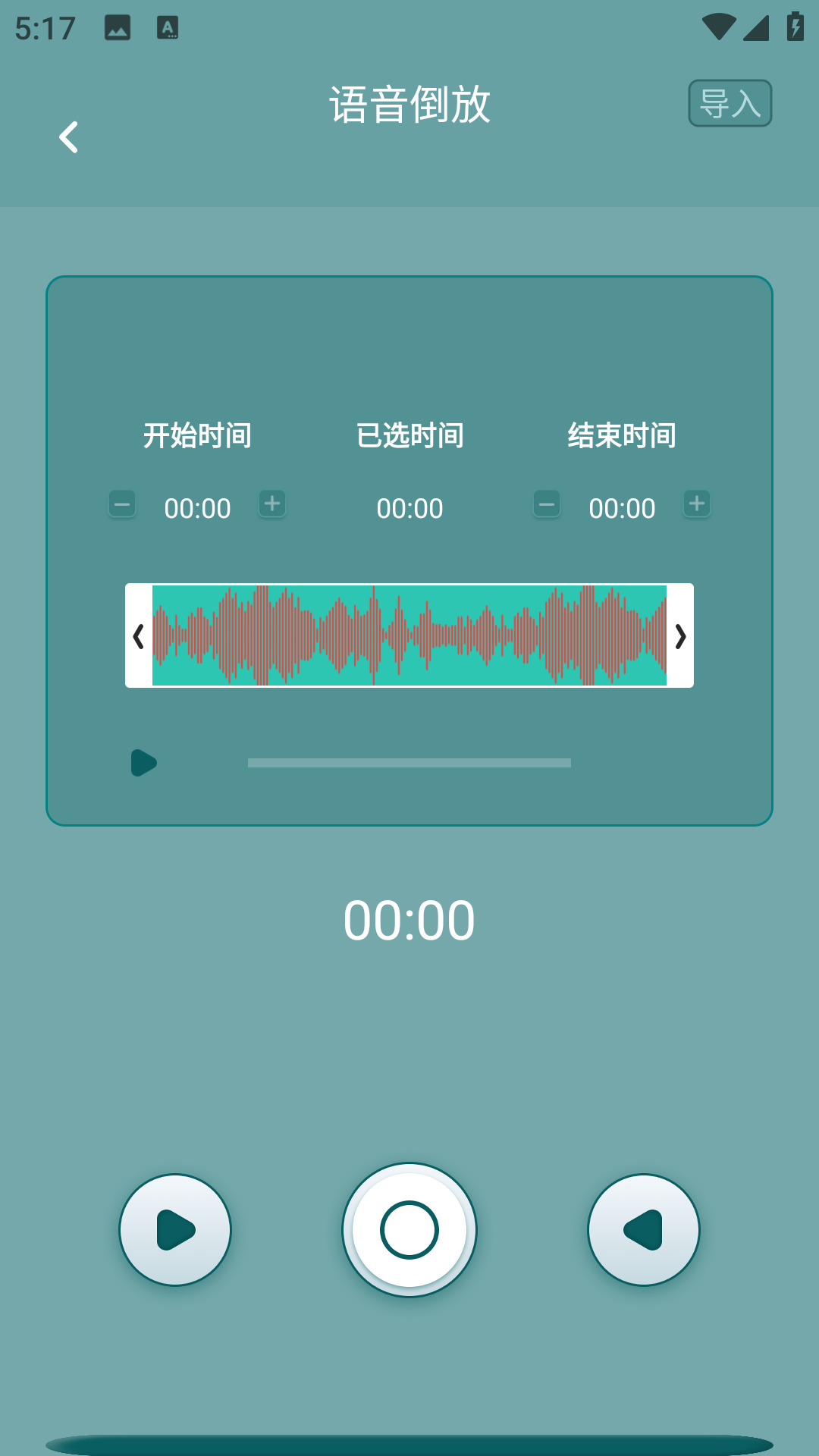Tap the right trim handle on waveform
The image size is (819, 1456).
point(680,635)
